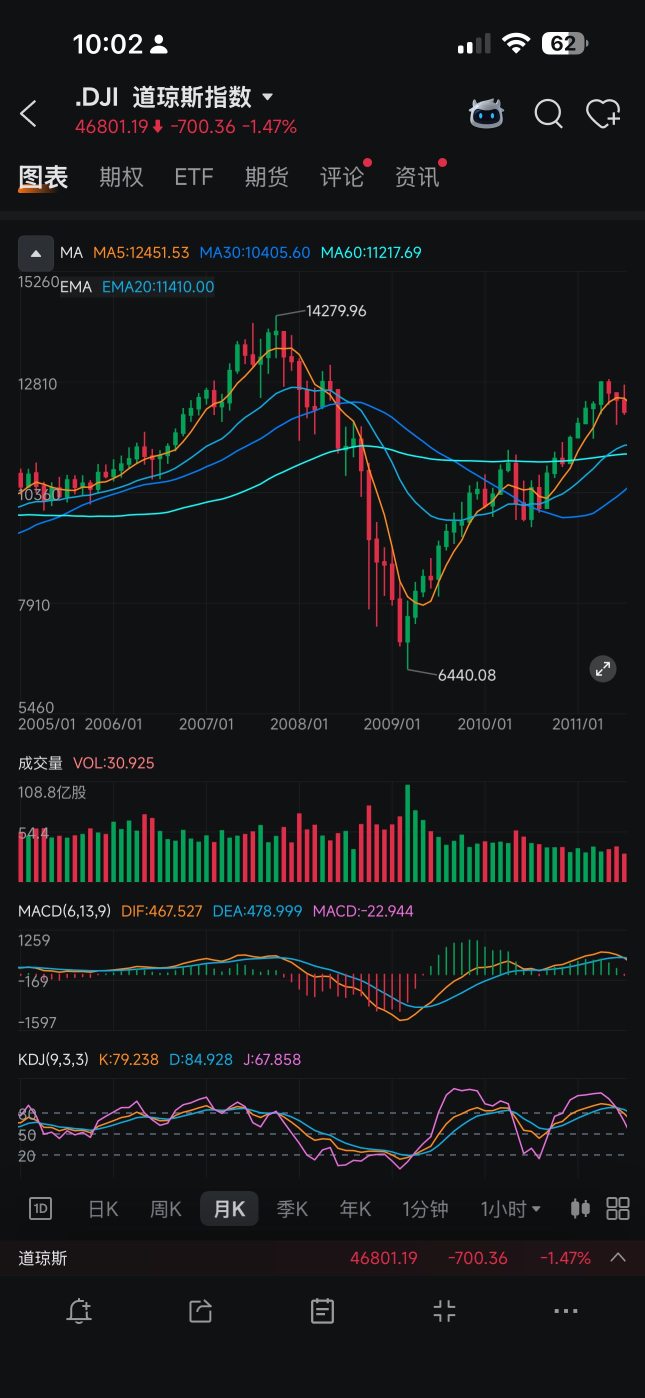Switch to the ETF tab
The image size is (645, 1398).
click(194, 177)
